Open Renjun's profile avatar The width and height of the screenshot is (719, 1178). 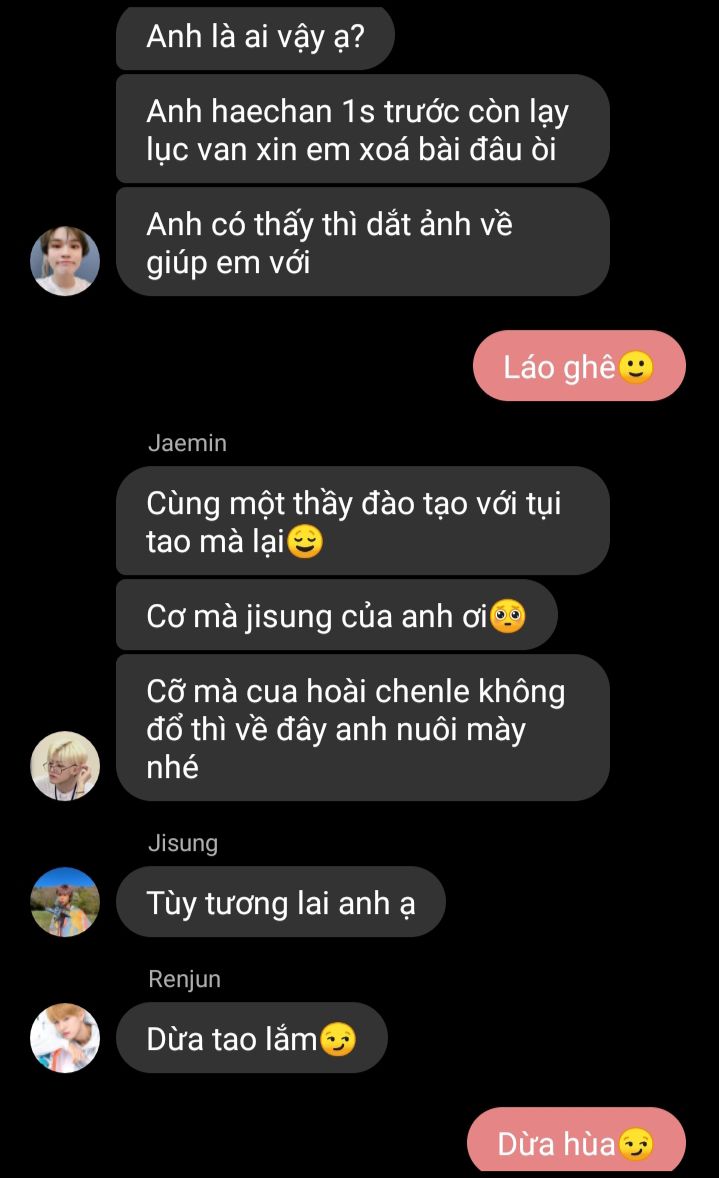click(x=65, y=1038)
